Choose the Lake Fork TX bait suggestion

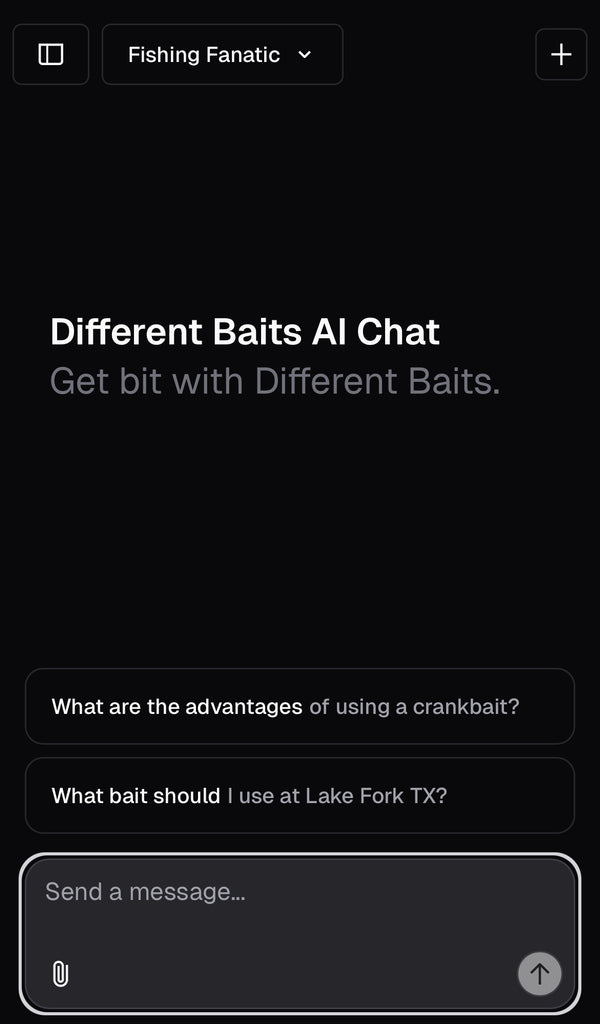pos(299,796)
